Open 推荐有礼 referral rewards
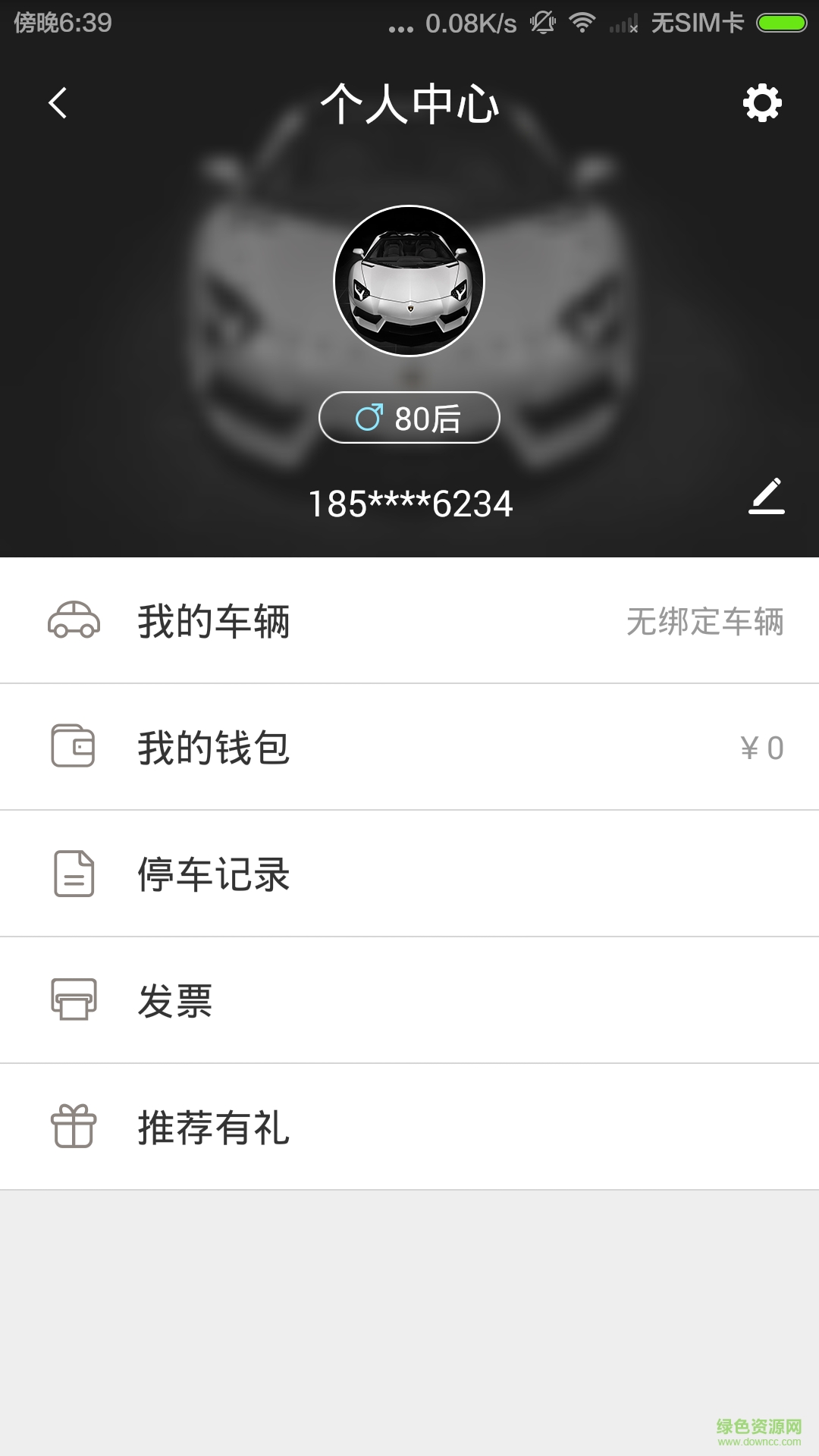Image resolution: width=819 pixels, height=1456 pixels. tap(213, 1128)
